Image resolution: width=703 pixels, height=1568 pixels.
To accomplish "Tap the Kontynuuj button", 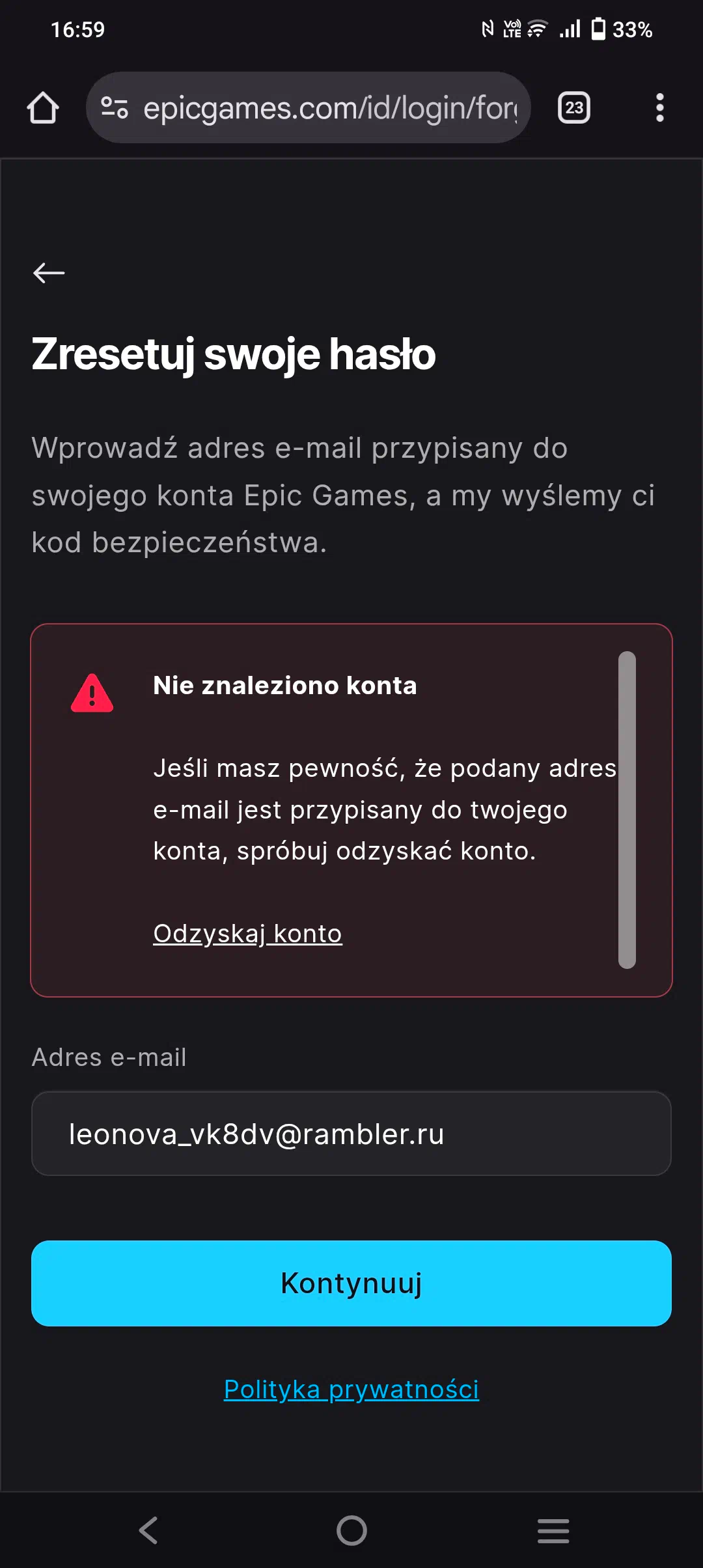I will tap(351, 1283).
